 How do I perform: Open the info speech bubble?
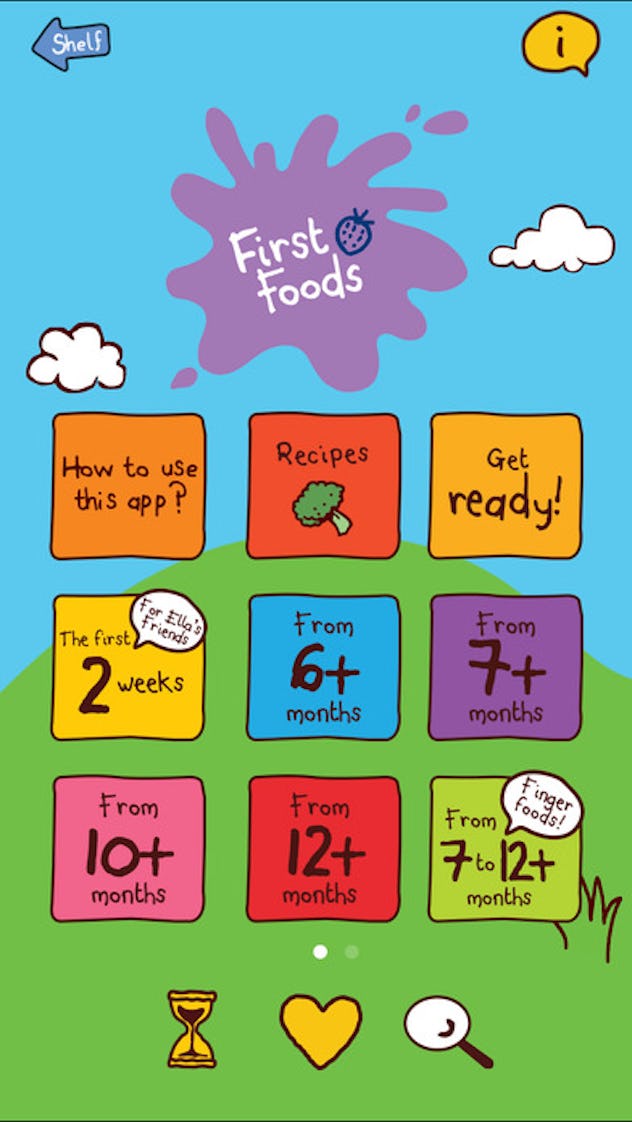(x=560, y=43)
